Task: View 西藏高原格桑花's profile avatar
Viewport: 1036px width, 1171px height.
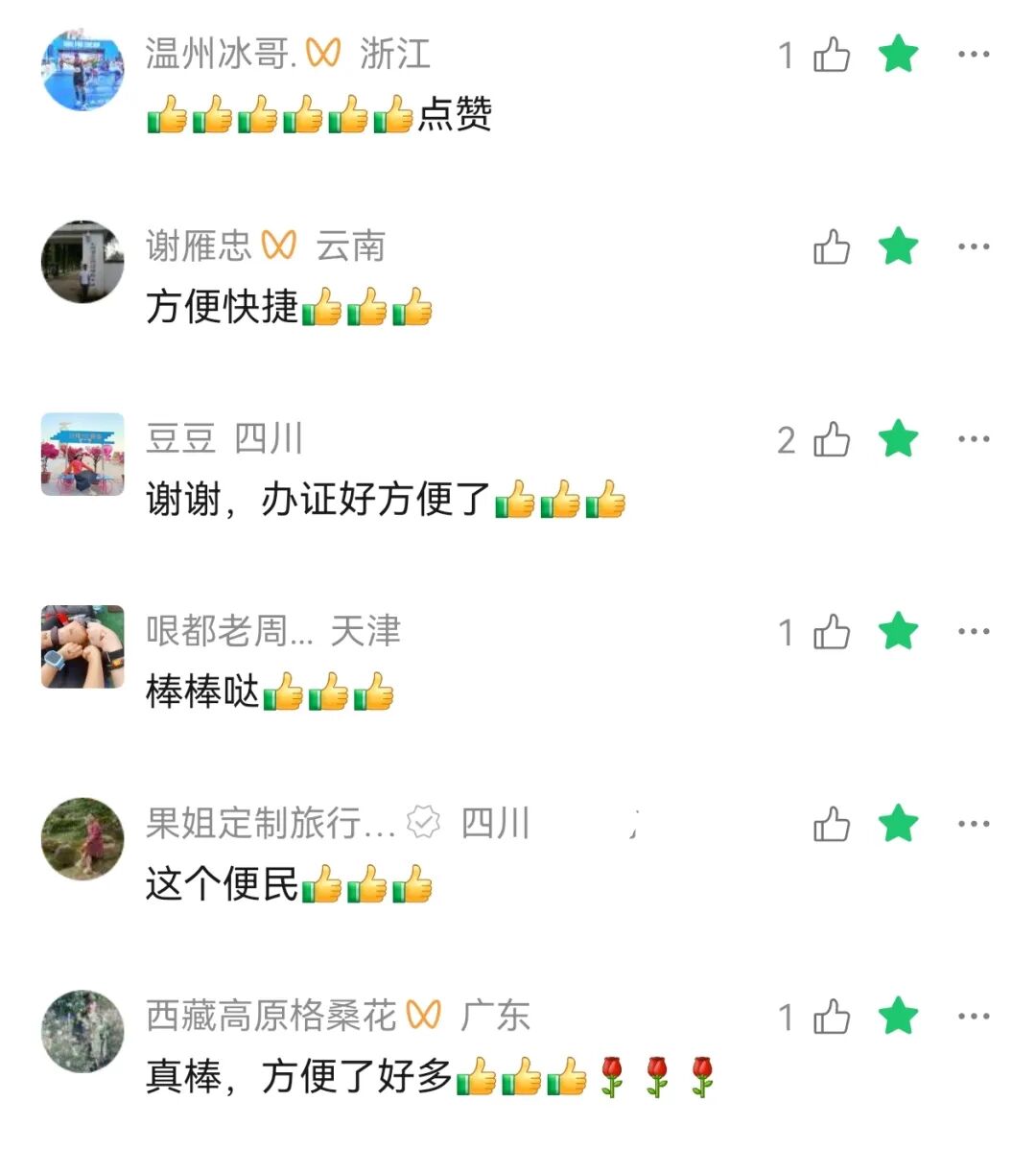Action: (x=82, y=1032)
